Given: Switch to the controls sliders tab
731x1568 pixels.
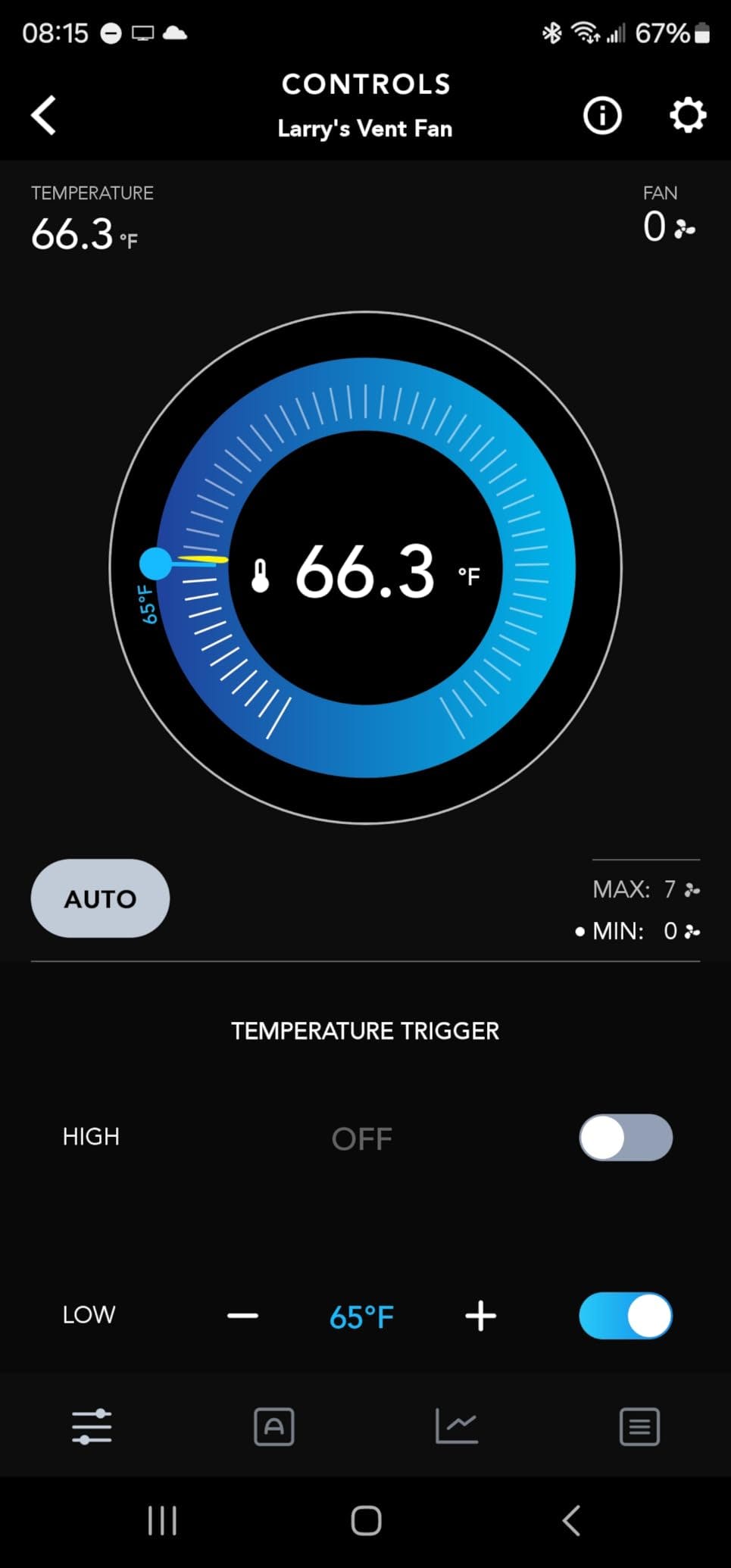Looking at the screenshot, I should pyautogui.click(x=92, y=1426).
